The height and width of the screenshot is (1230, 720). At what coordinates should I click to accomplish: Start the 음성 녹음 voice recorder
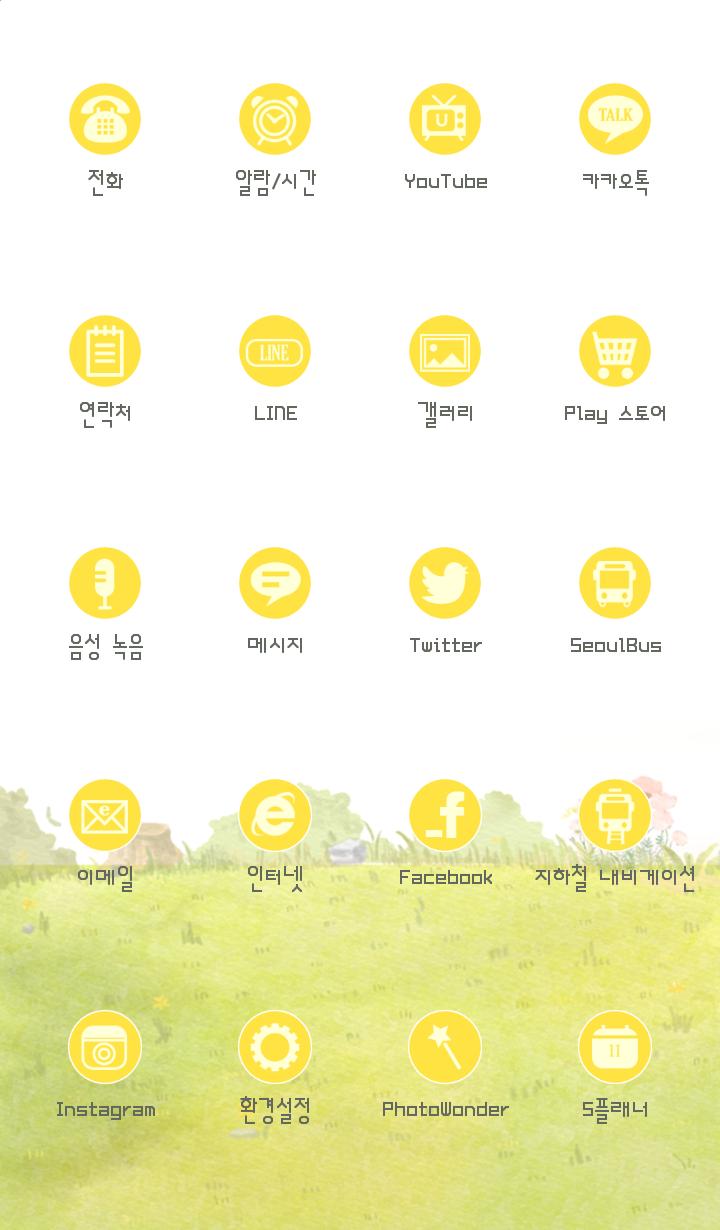point(105,583)
